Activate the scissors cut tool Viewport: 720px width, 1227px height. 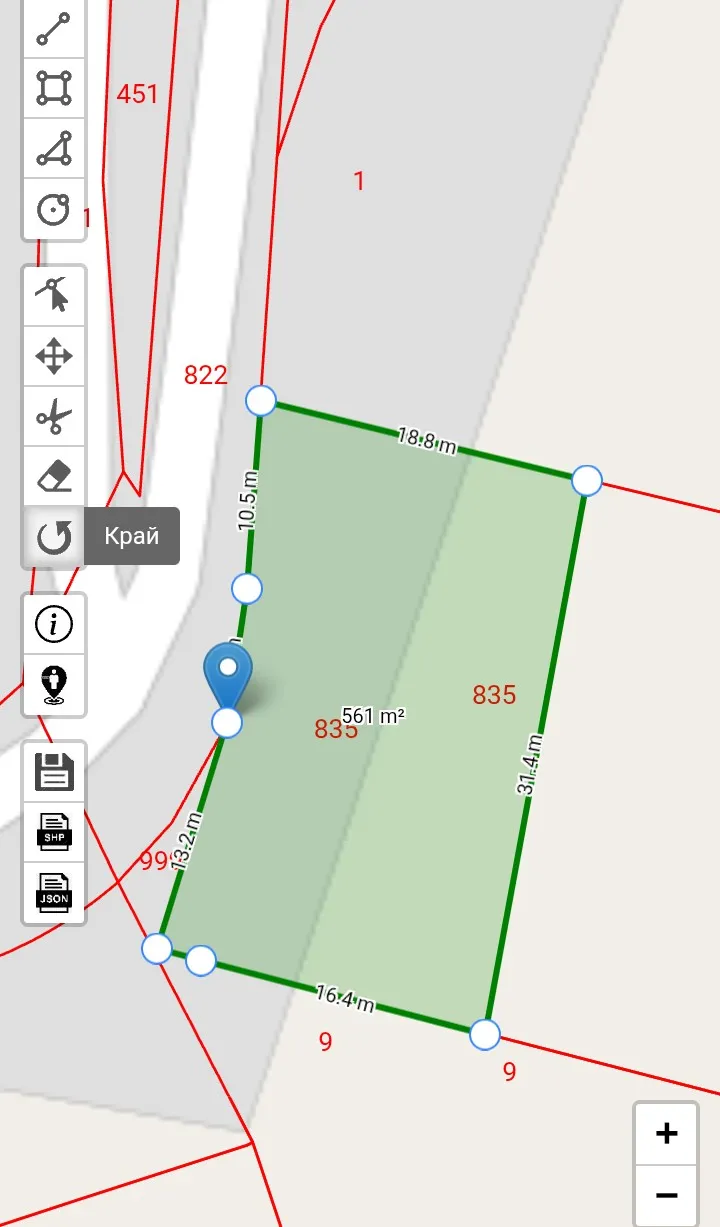[53, 416]
